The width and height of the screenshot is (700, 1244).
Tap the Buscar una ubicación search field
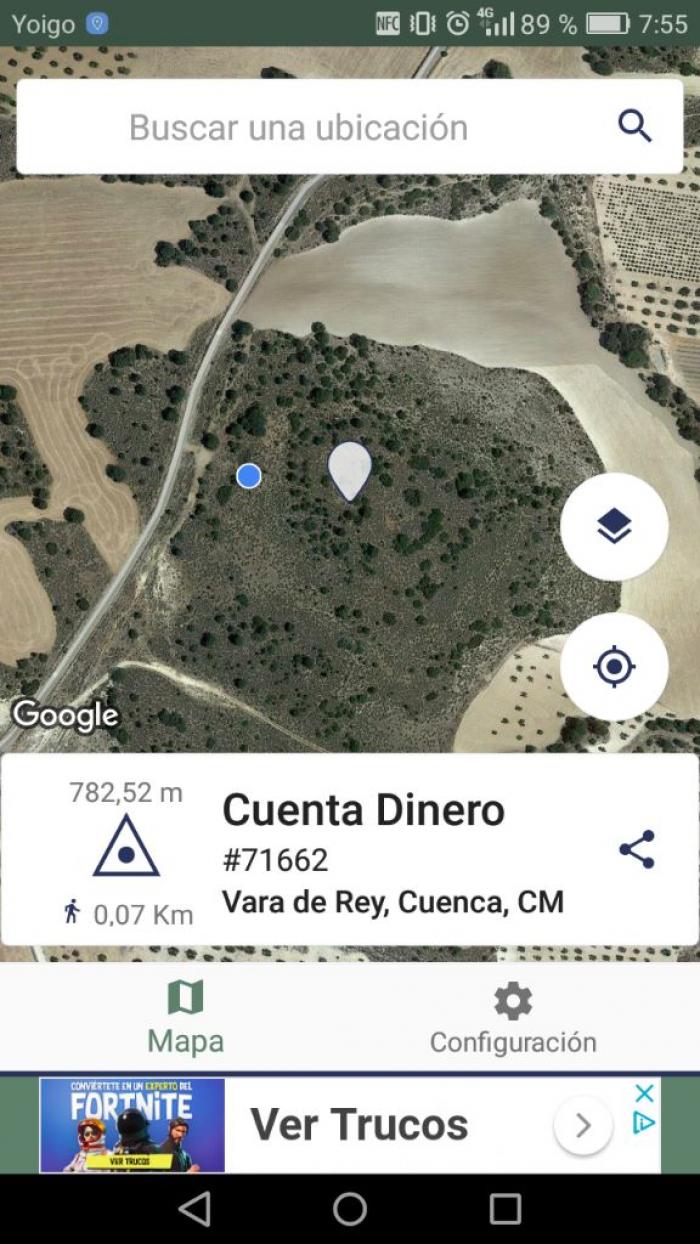pyautogui.click(x=349, y=127)
